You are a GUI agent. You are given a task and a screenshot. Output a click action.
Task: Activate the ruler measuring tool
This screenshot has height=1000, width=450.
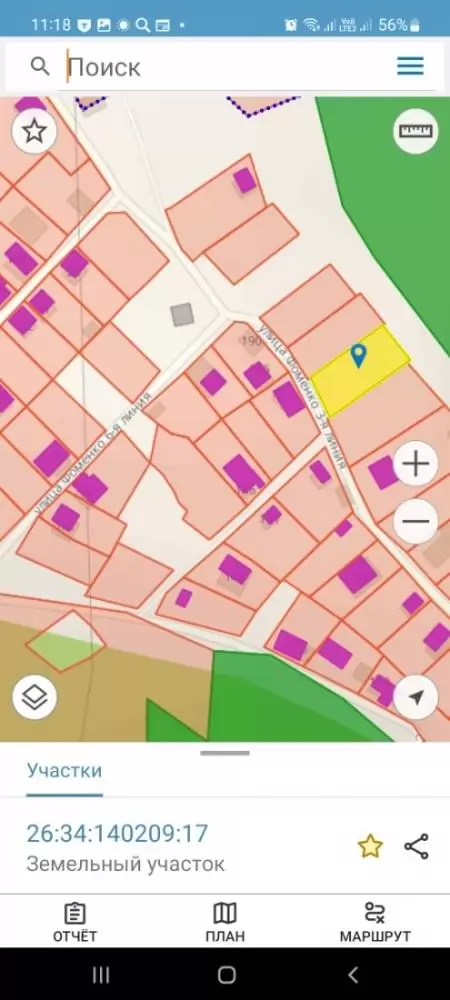point(416,131)
